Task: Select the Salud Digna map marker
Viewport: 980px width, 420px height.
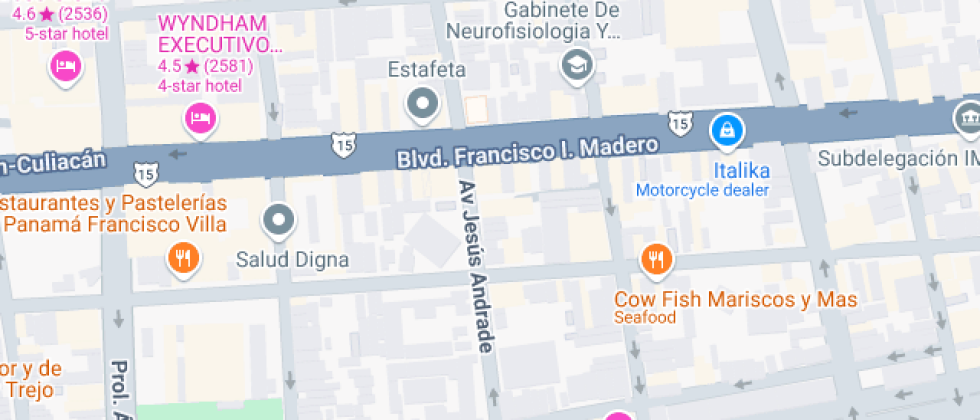Action: pyautogui.click(x=278, y=219)
